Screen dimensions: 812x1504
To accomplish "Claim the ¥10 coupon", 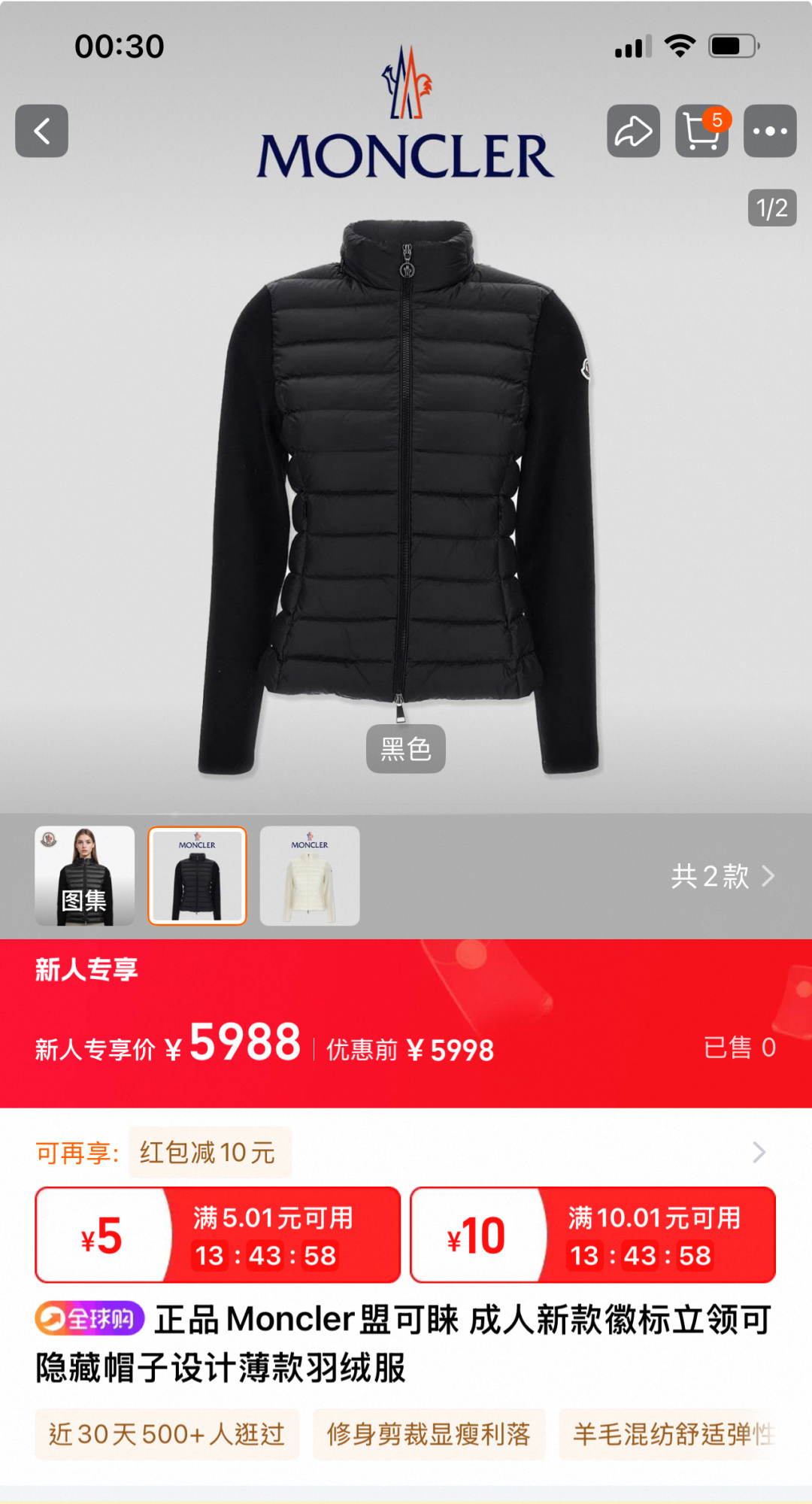I will 592,1235.
